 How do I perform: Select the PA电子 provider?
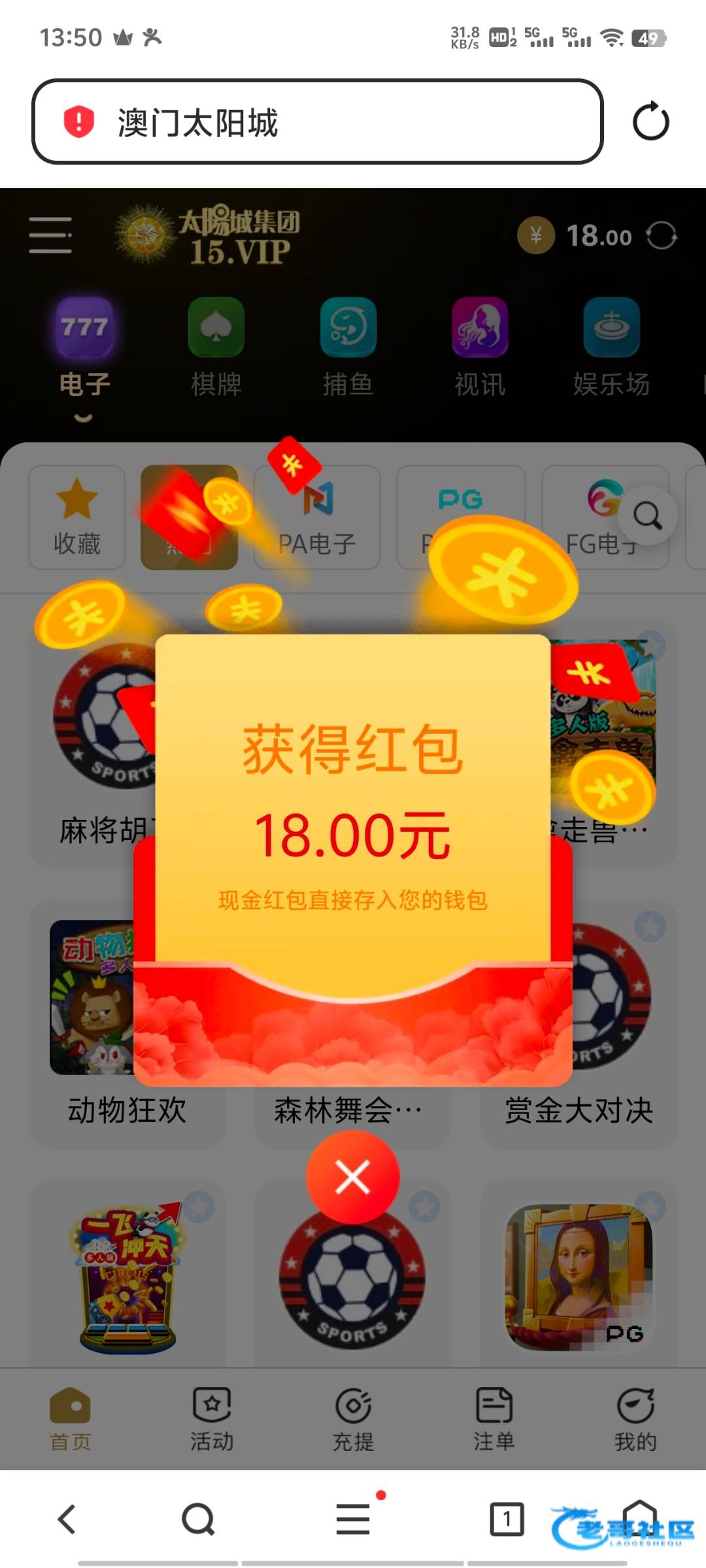(317, 517)
